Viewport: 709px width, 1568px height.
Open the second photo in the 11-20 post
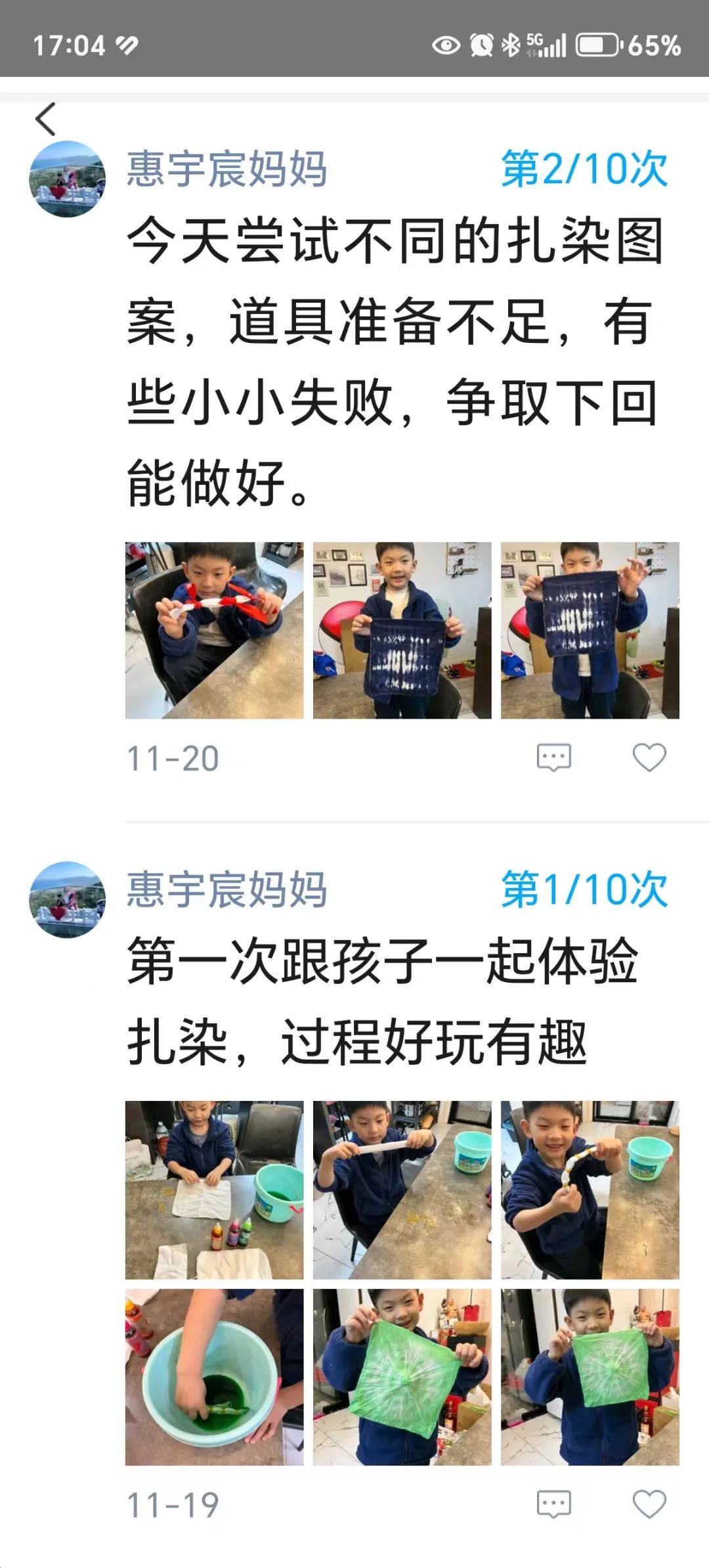[402, 630]
